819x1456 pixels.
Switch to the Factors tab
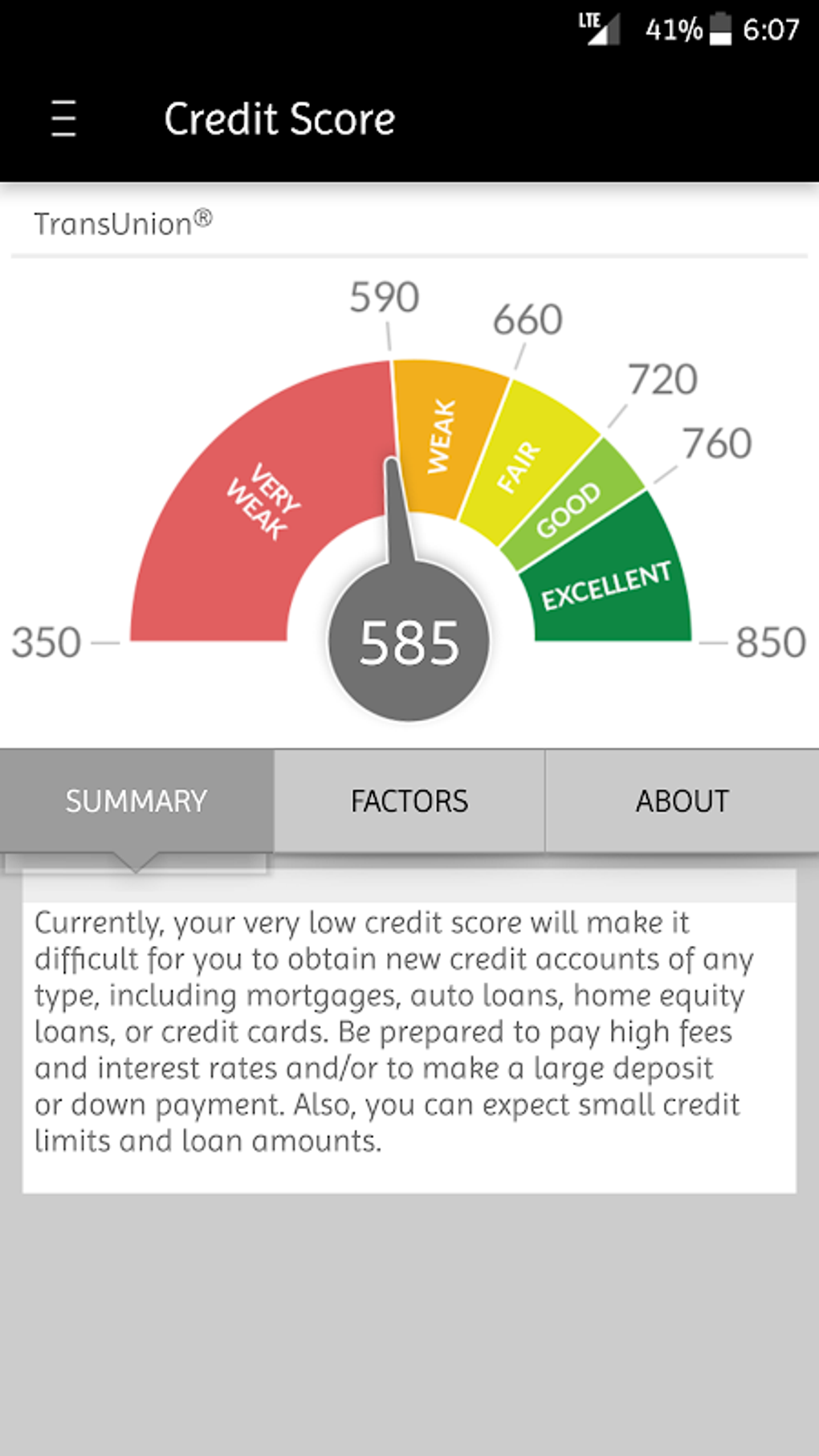click(x=409, y=801)
